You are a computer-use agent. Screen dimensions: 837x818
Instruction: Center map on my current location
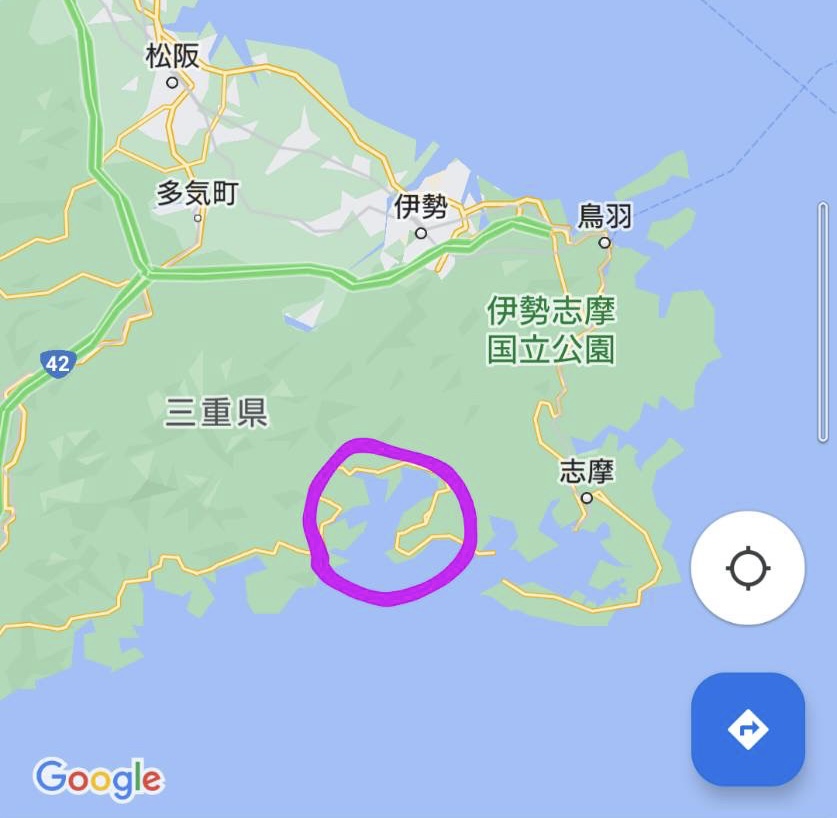click(x=747, y=568)
